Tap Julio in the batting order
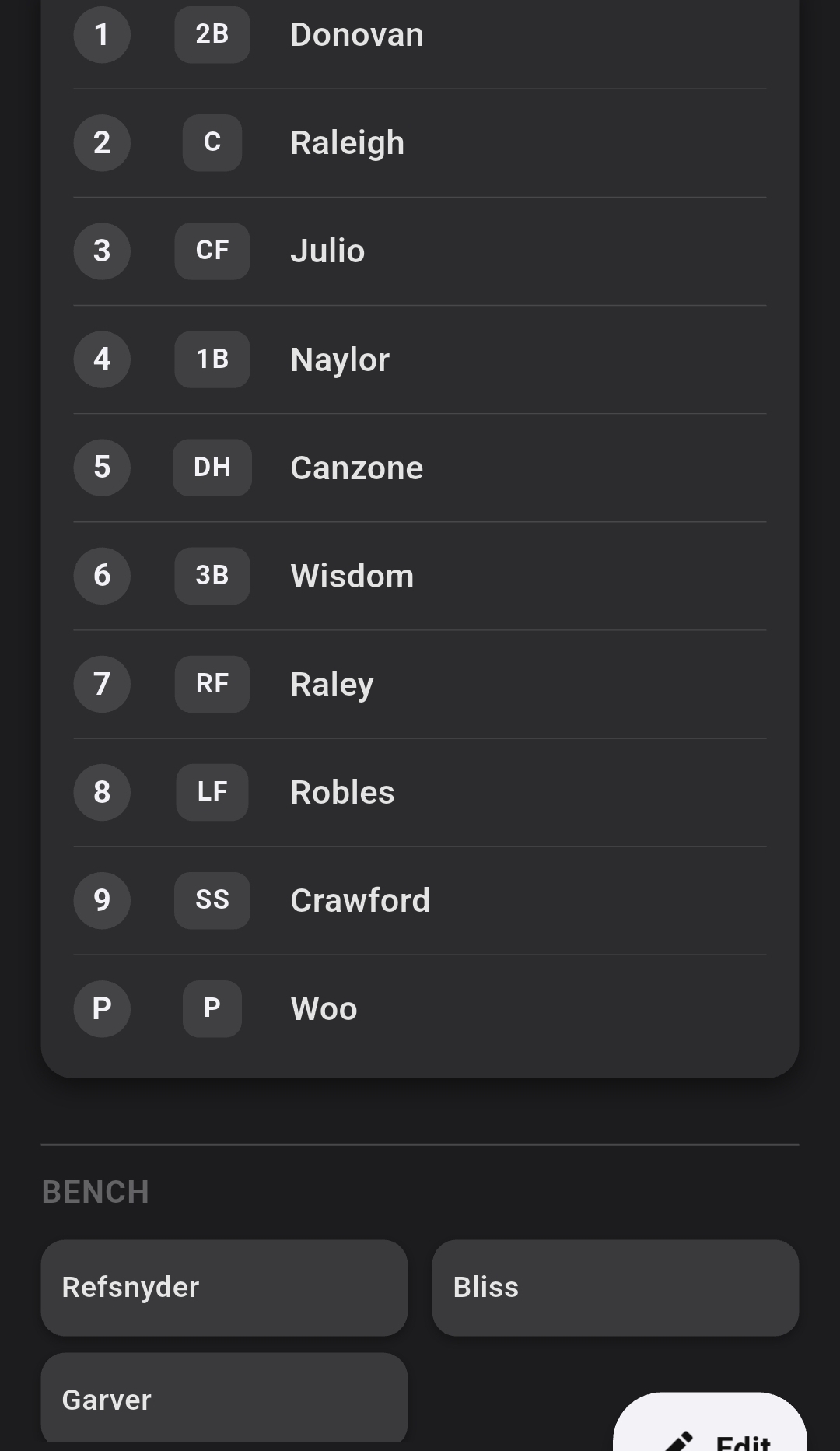 420,251
